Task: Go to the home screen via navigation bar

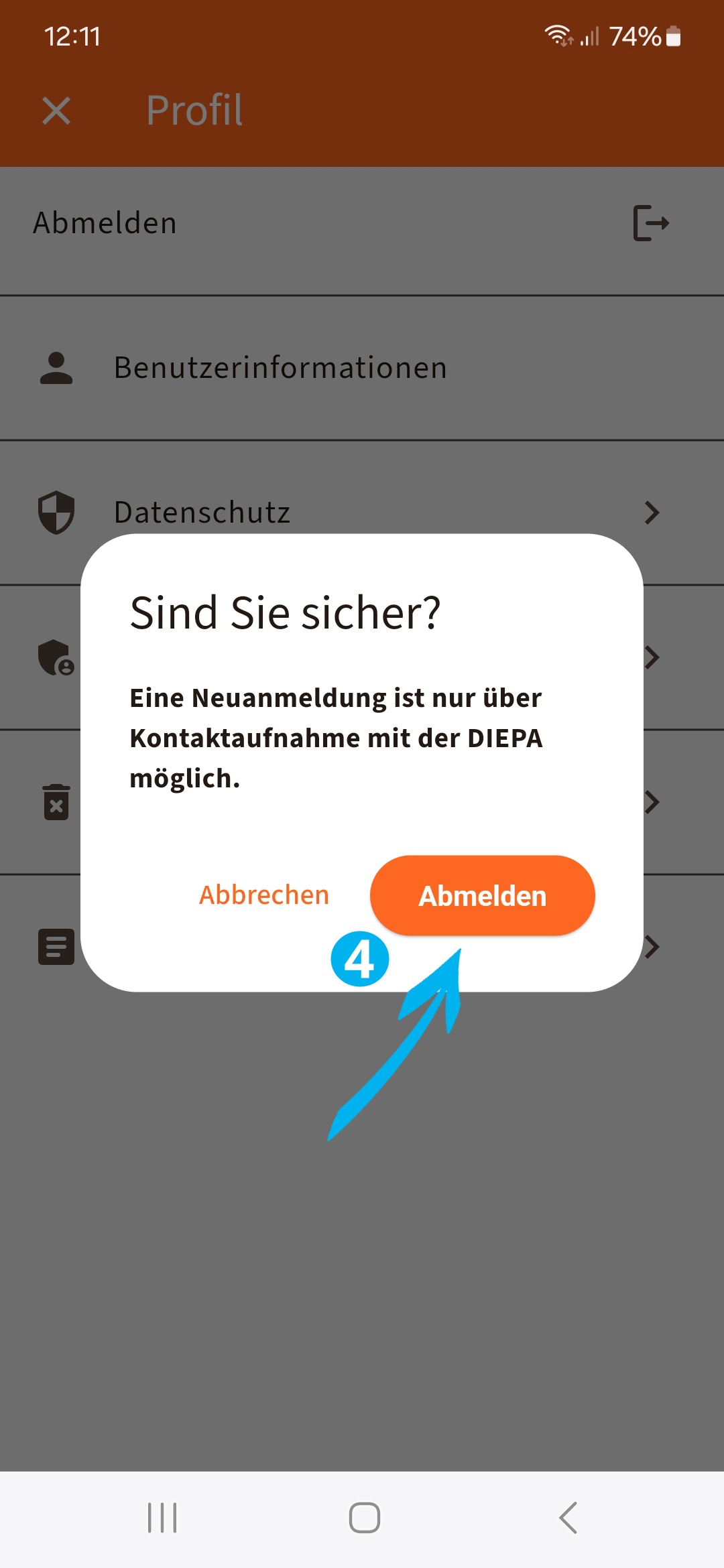Action: [x=365, y=1518]
